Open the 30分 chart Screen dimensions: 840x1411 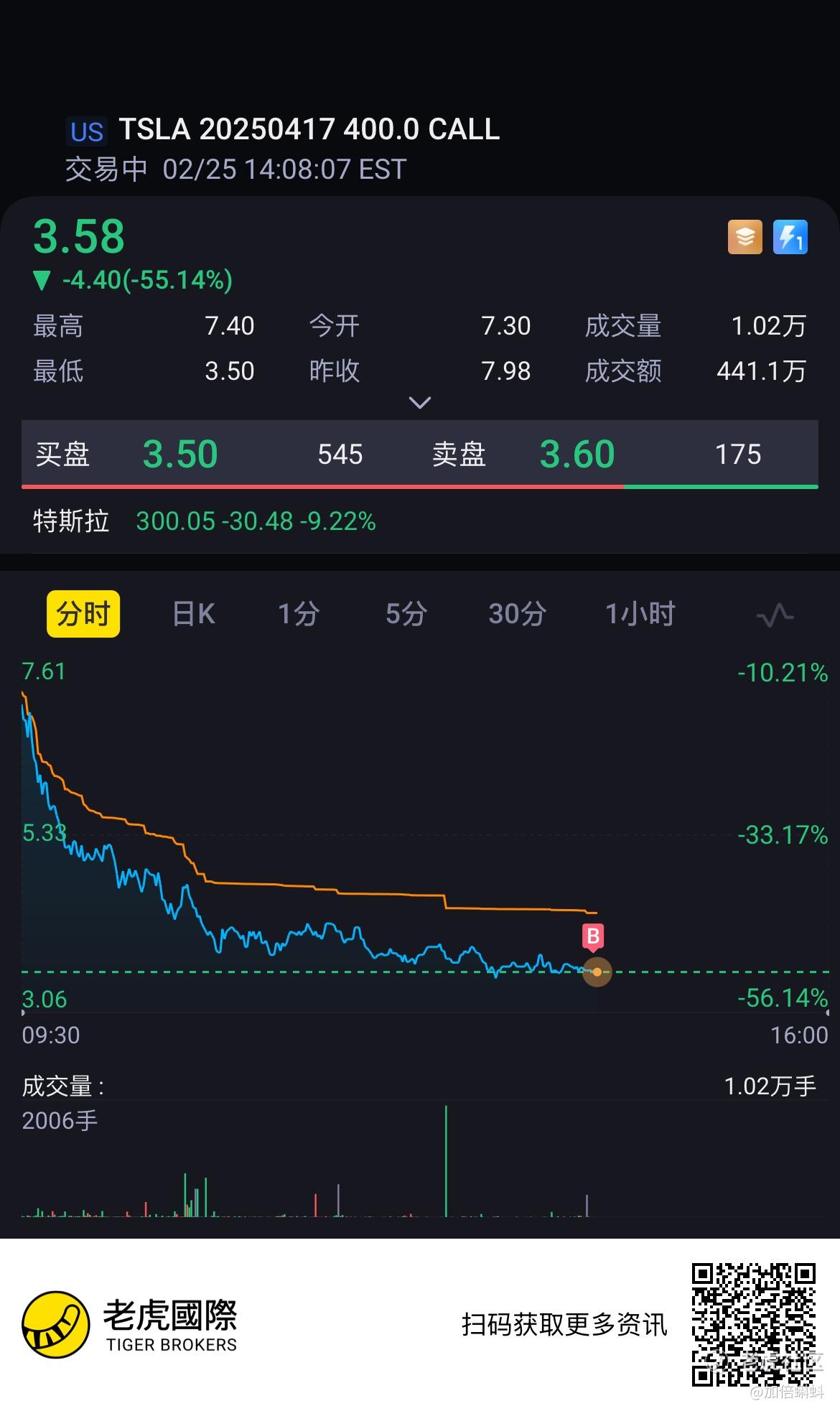pos(518,614)
